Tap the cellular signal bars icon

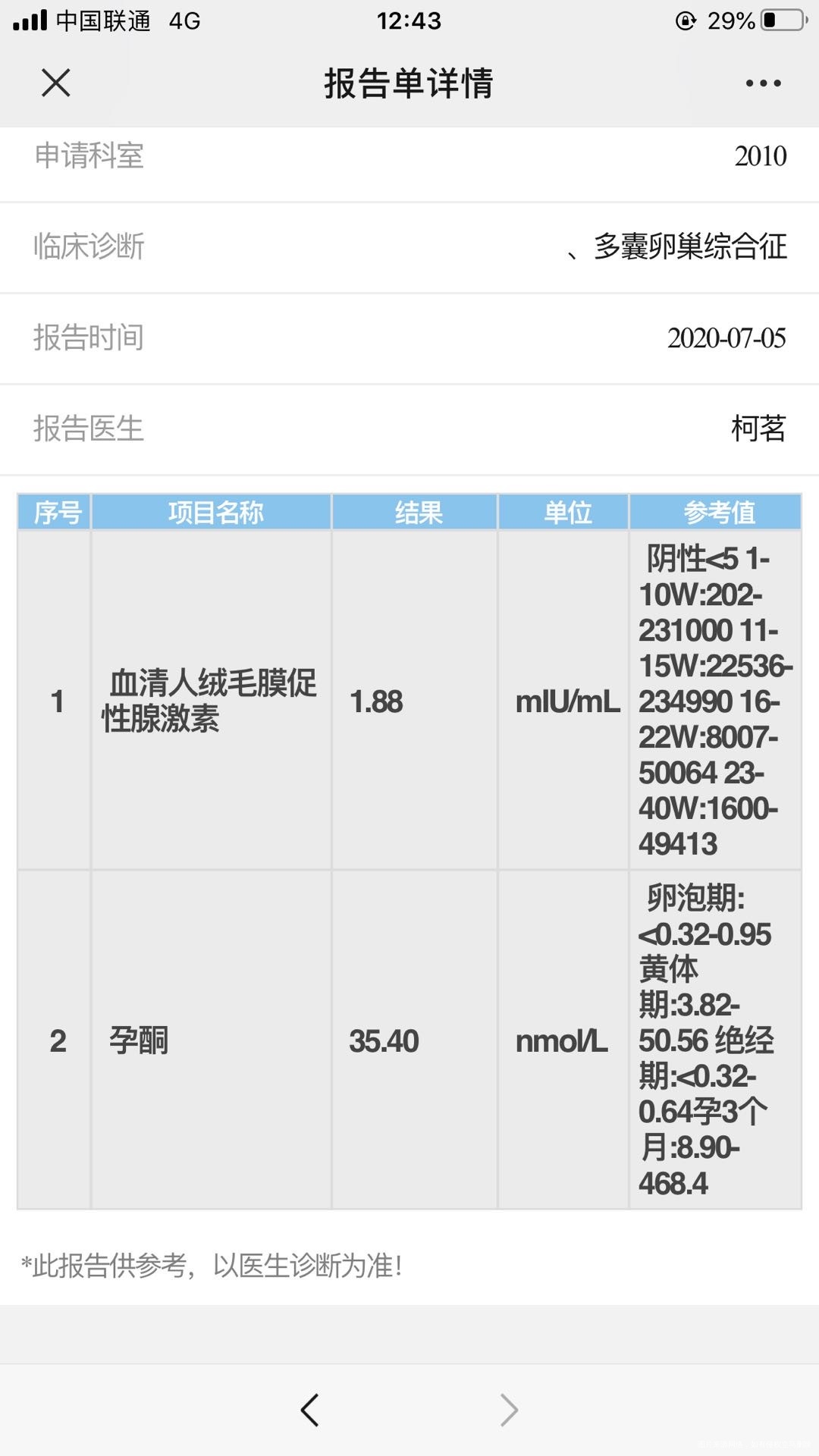(32, 20)
